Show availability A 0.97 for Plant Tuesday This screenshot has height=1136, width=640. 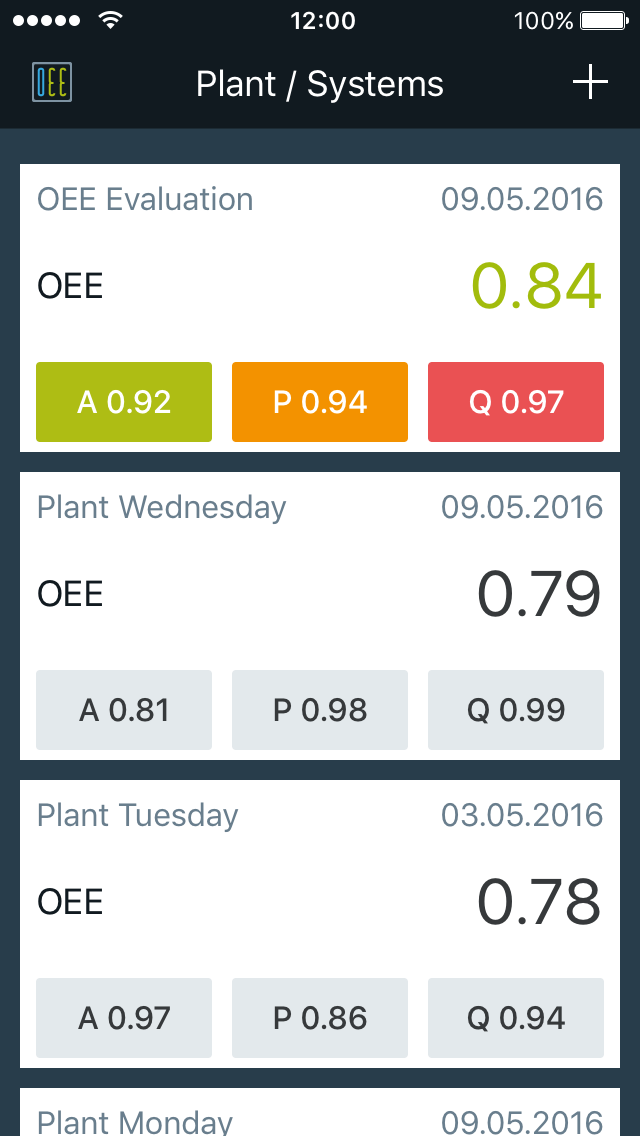124,1018
